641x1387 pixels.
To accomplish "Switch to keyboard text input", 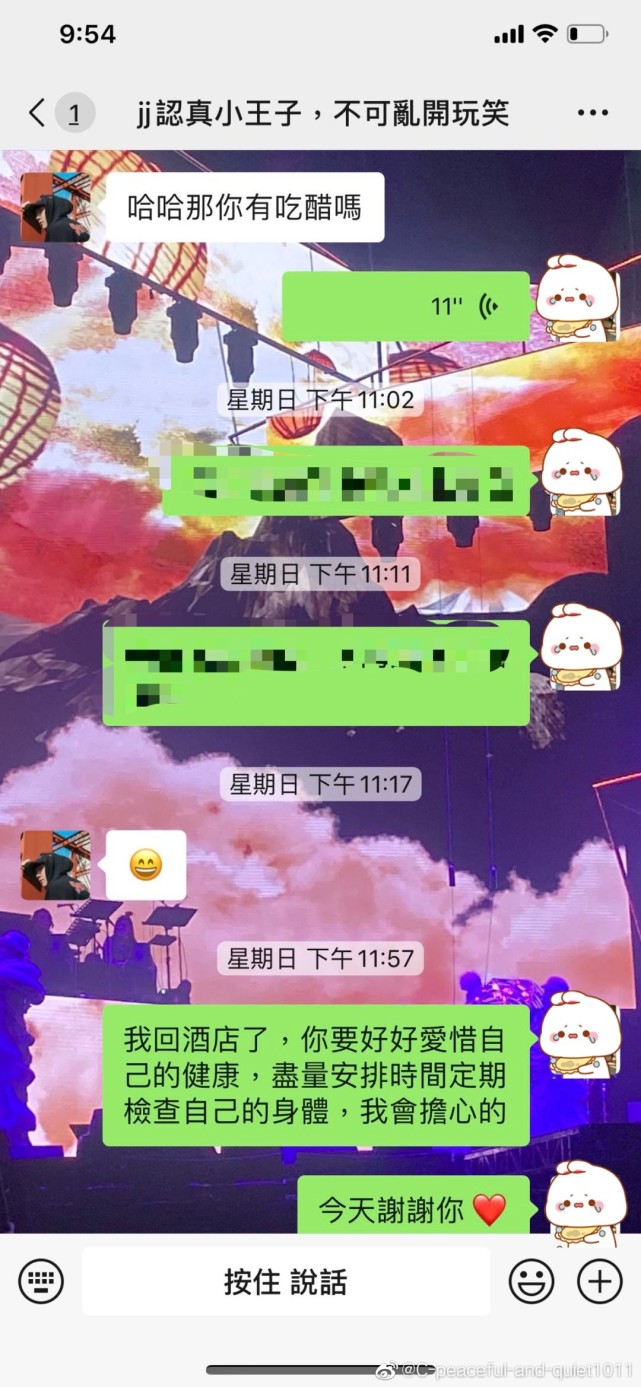I will 41,1280.
